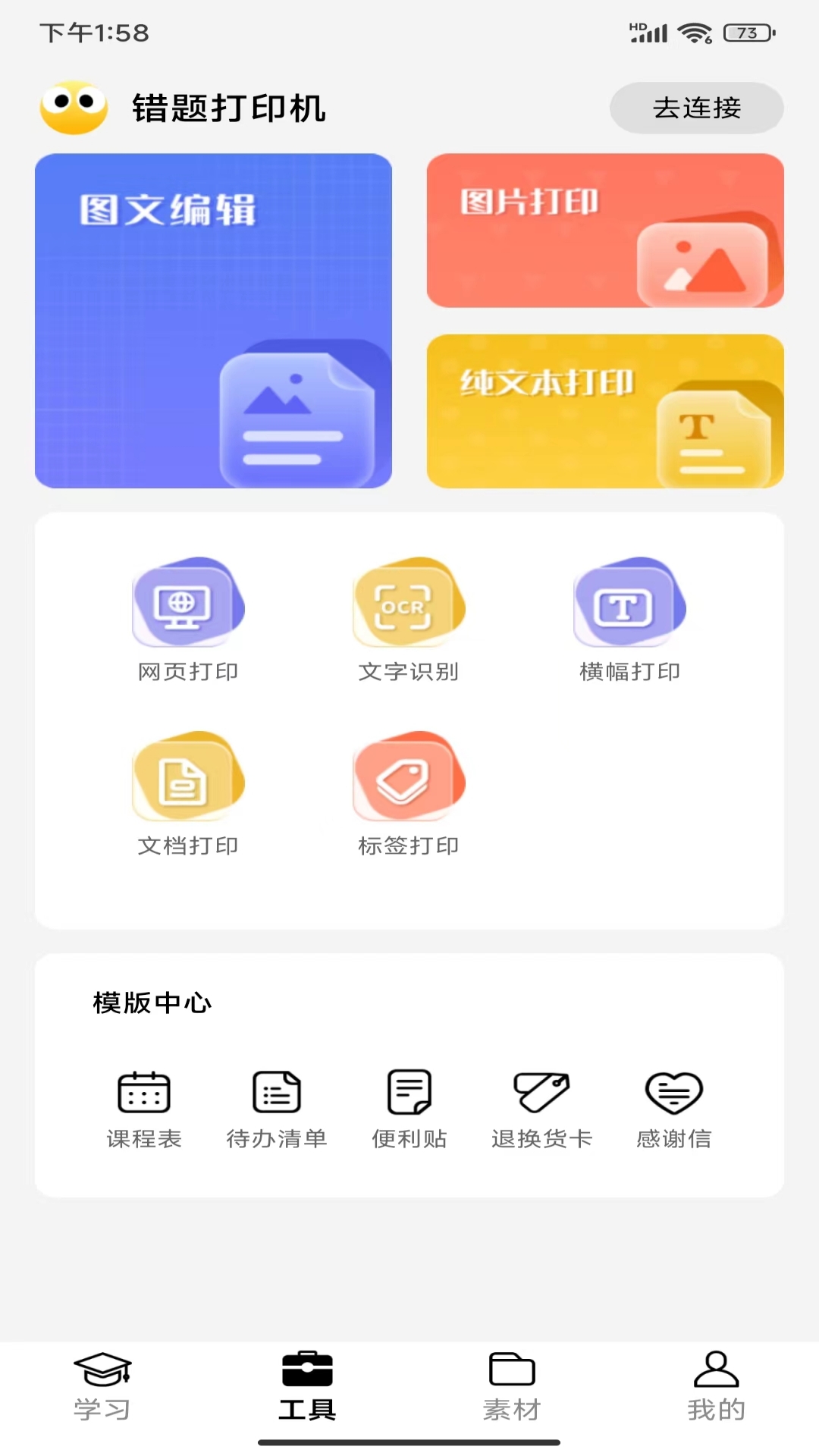Tap the Wi-Fi status icon

[x=692, y=33]
